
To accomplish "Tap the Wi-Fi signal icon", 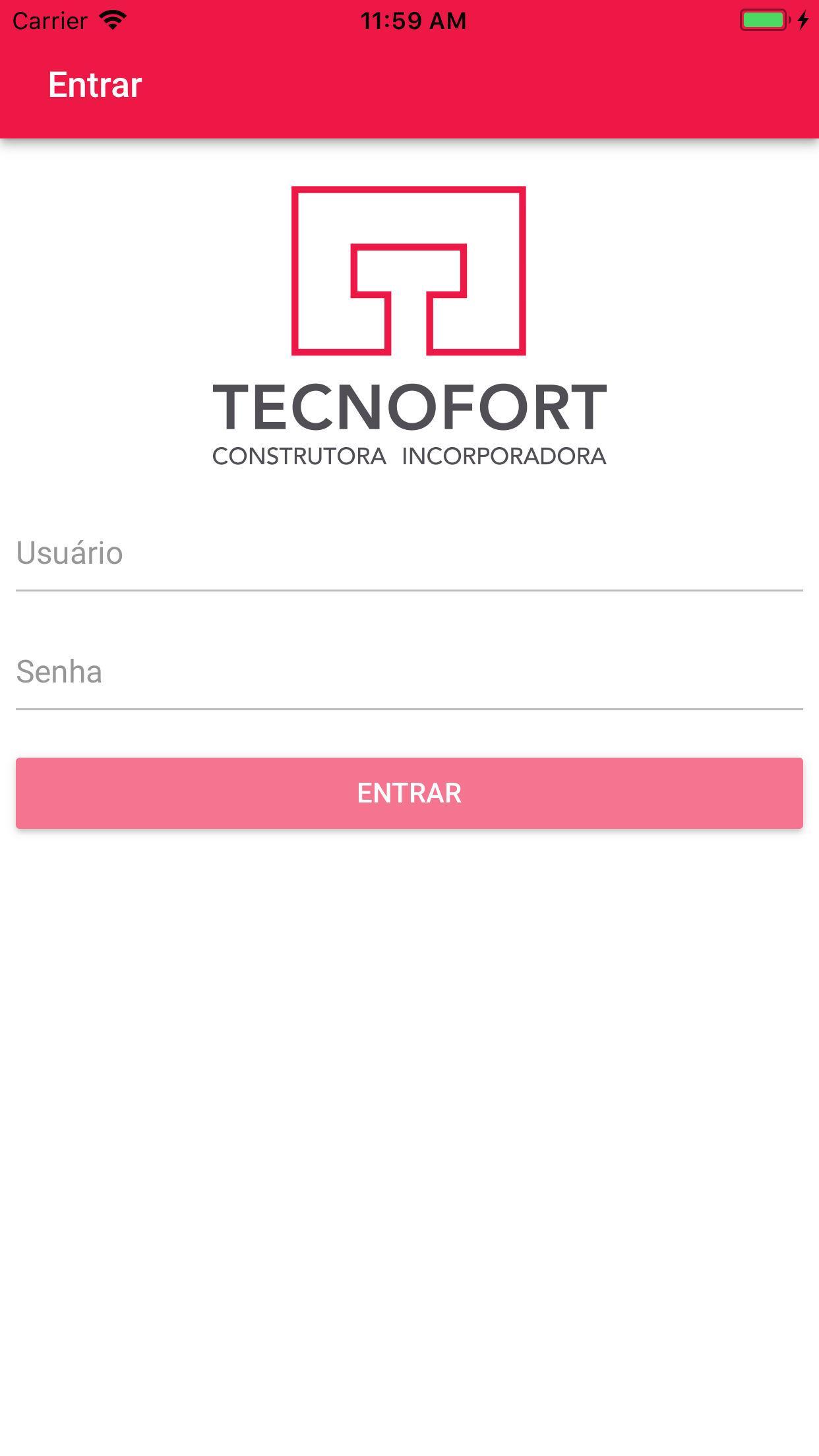I will [x=112, y=20].
